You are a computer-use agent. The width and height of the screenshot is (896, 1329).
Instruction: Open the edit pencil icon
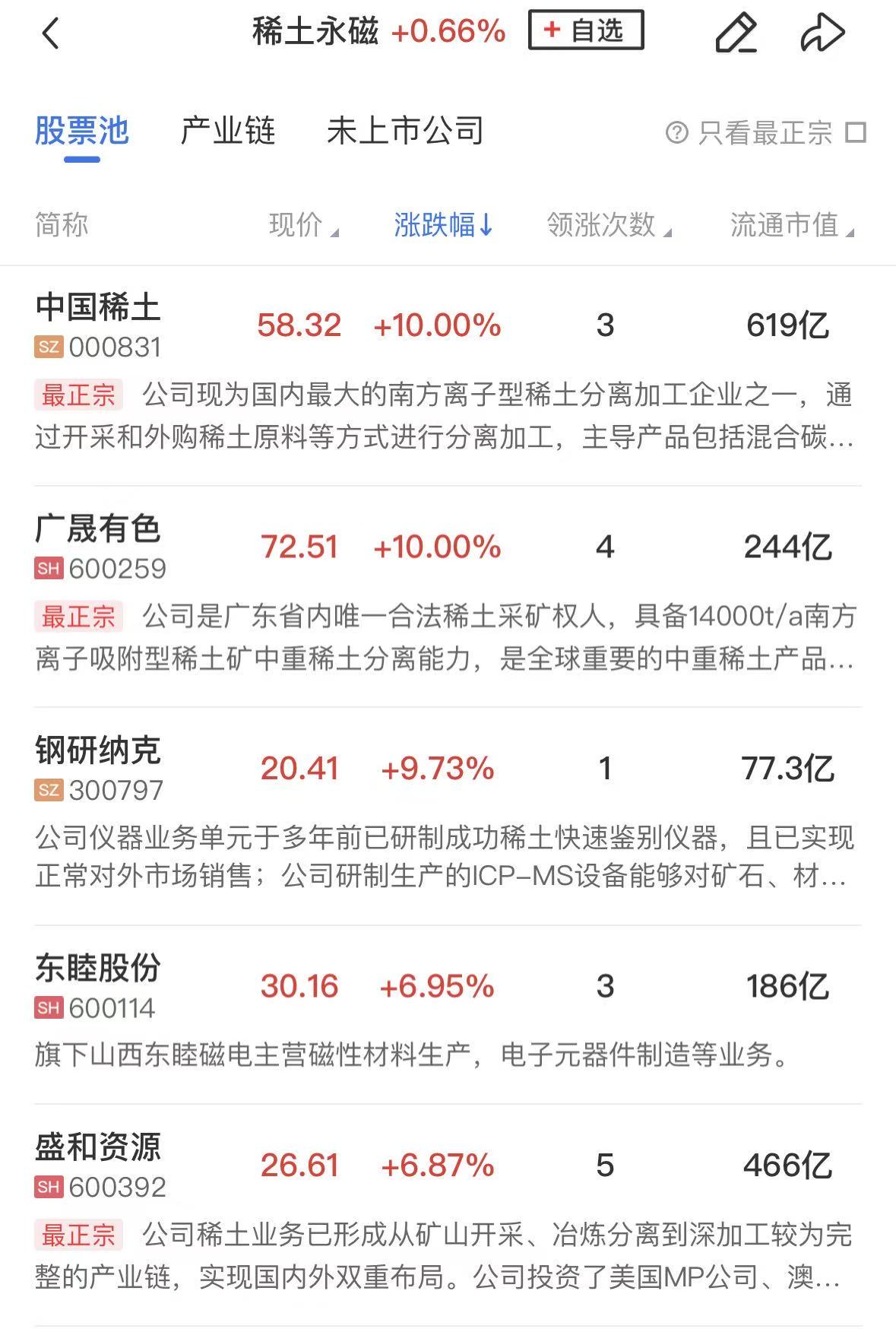pos(736,33)
